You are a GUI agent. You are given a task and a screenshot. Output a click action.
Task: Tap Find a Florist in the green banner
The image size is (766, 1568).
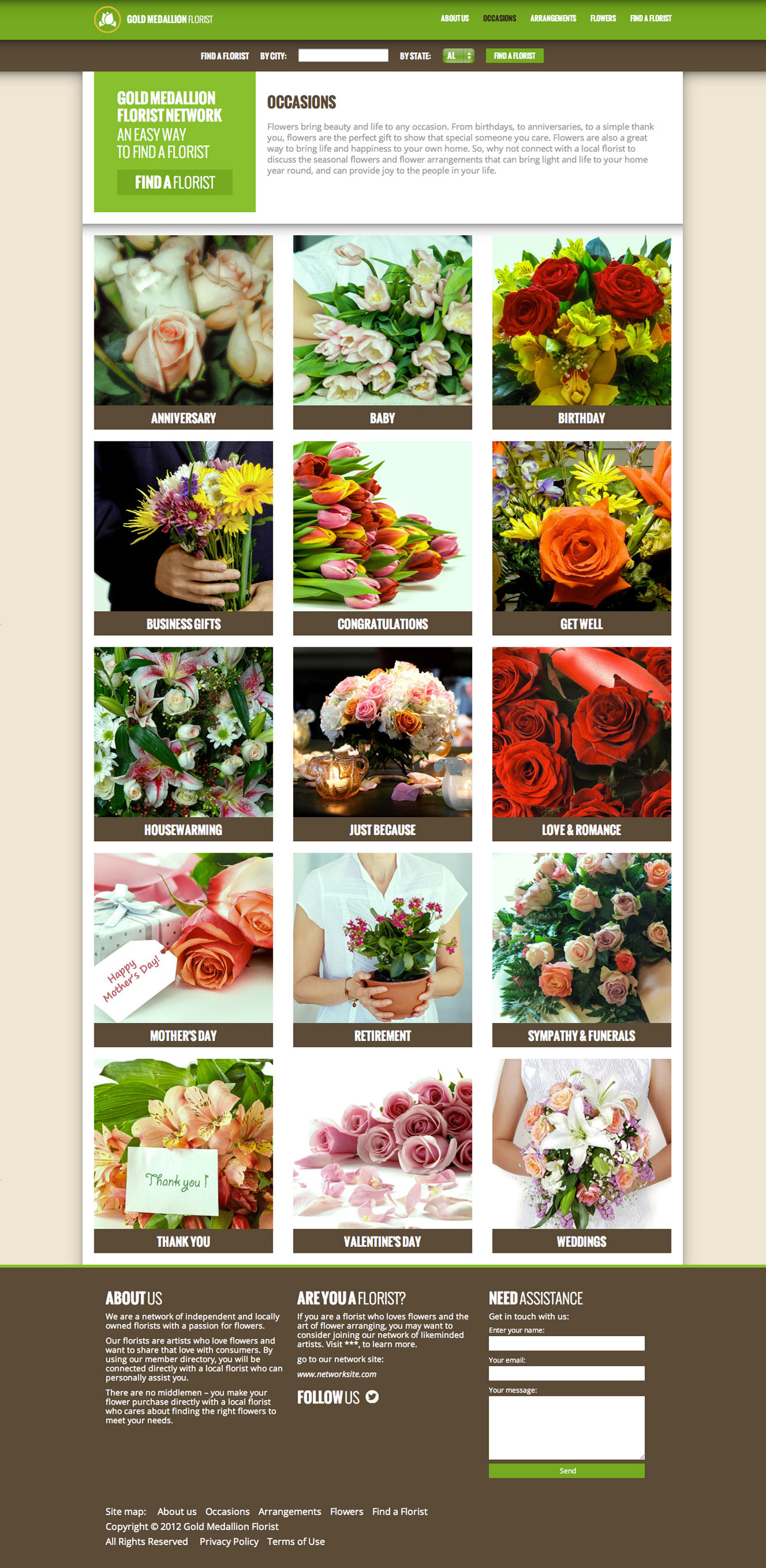coord(175,182)
